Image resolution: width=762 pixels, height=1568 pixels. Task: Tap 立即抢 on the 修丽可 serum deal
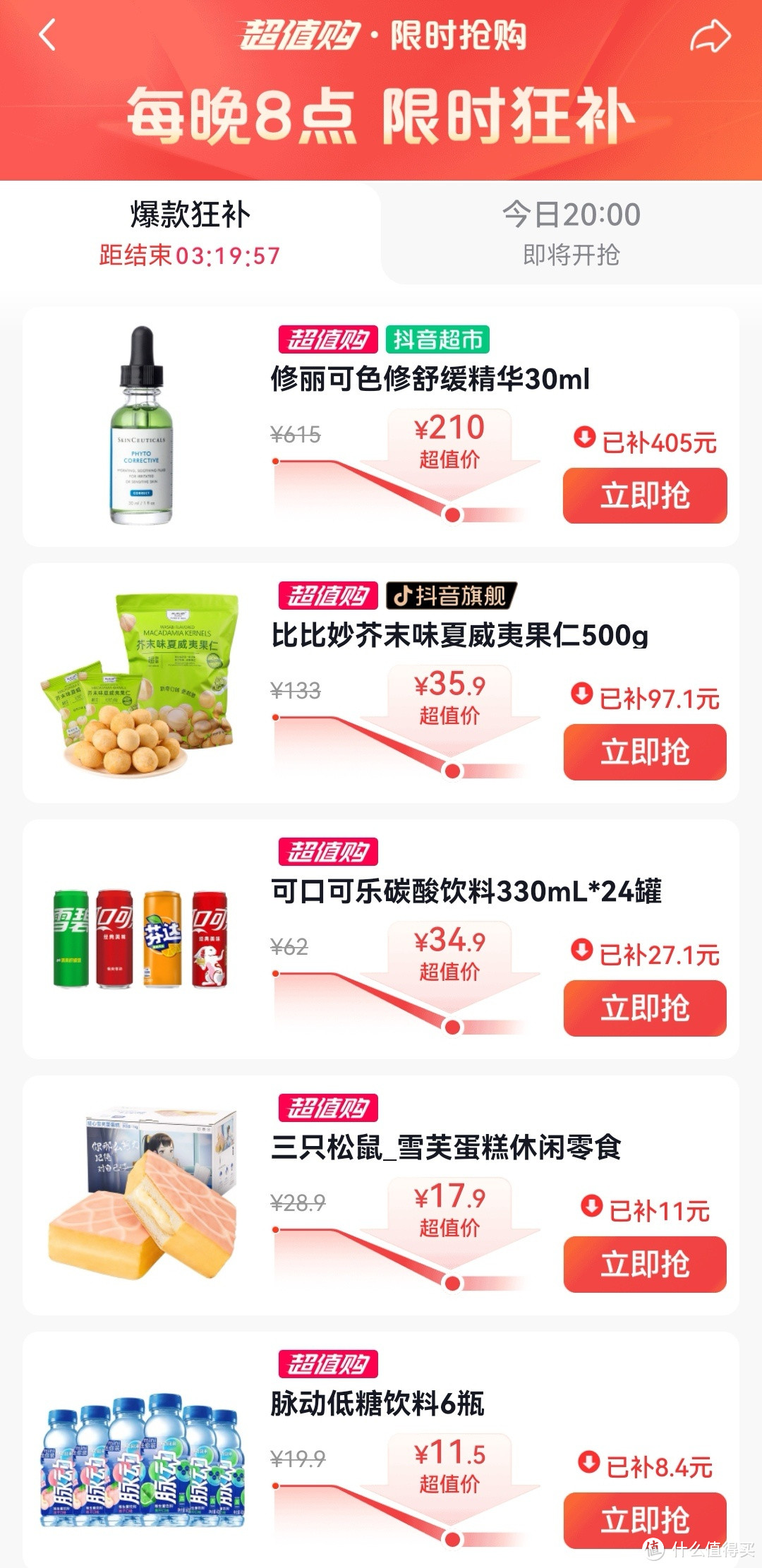pyautogui.click(x=645, y=496)
